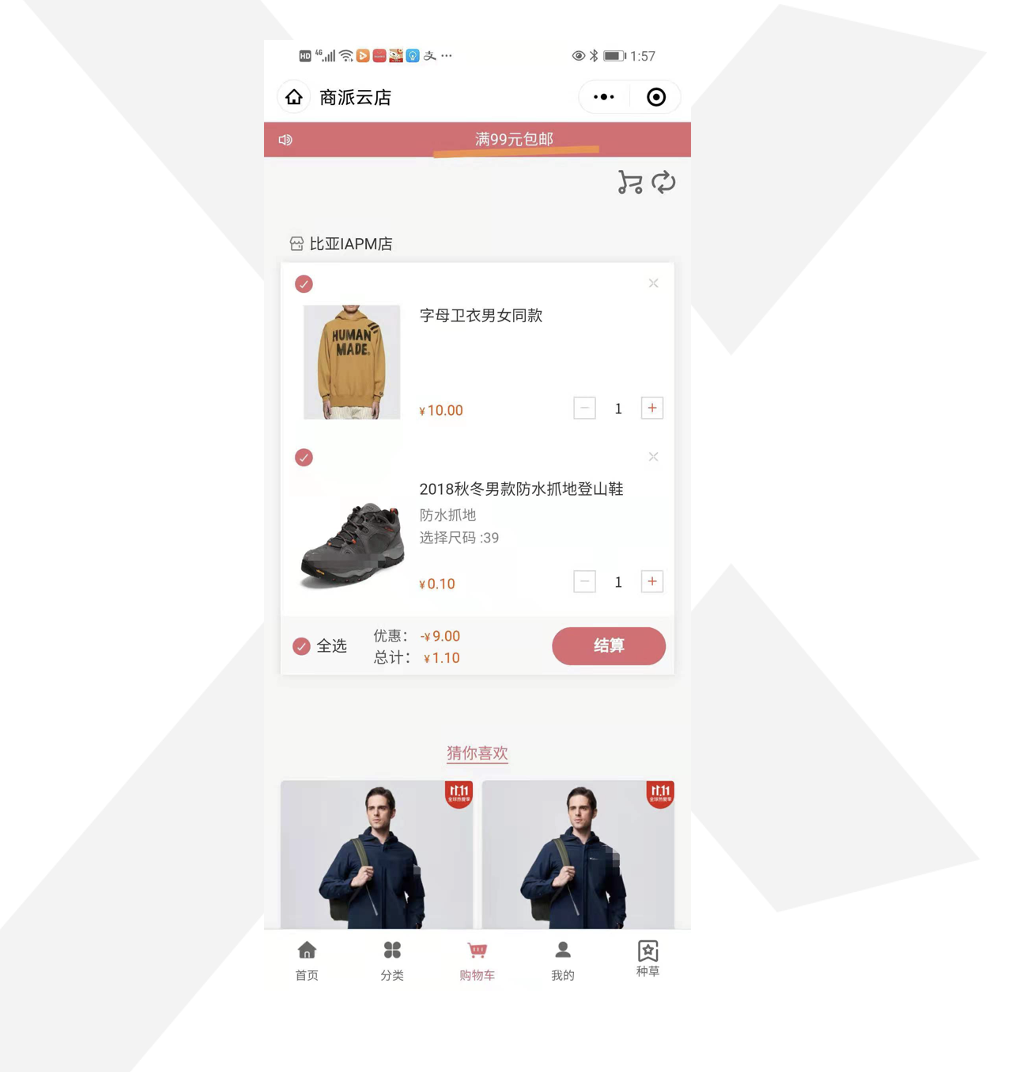Tap 结算 to check out

pyautogui.click(x=608, y=646)
